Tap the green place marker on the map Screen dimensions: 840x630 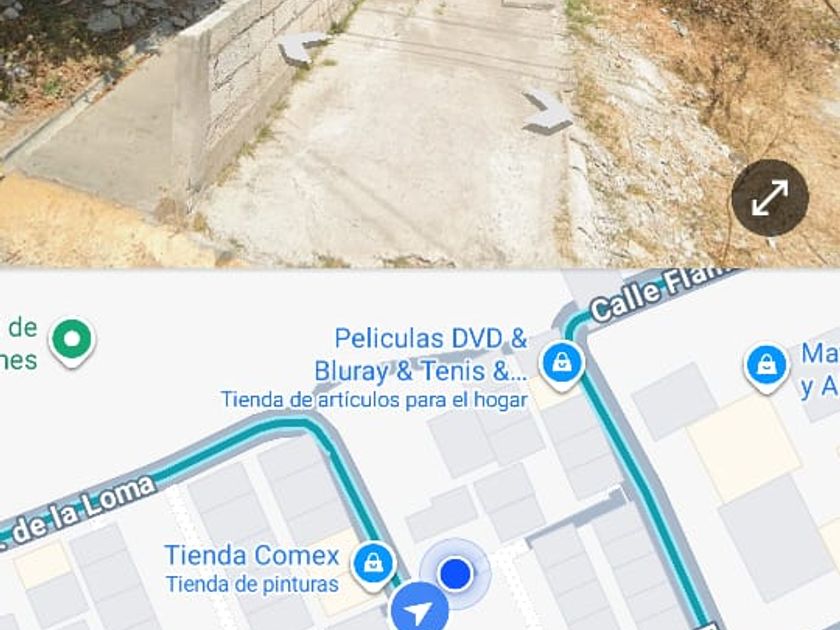[72, 339]
